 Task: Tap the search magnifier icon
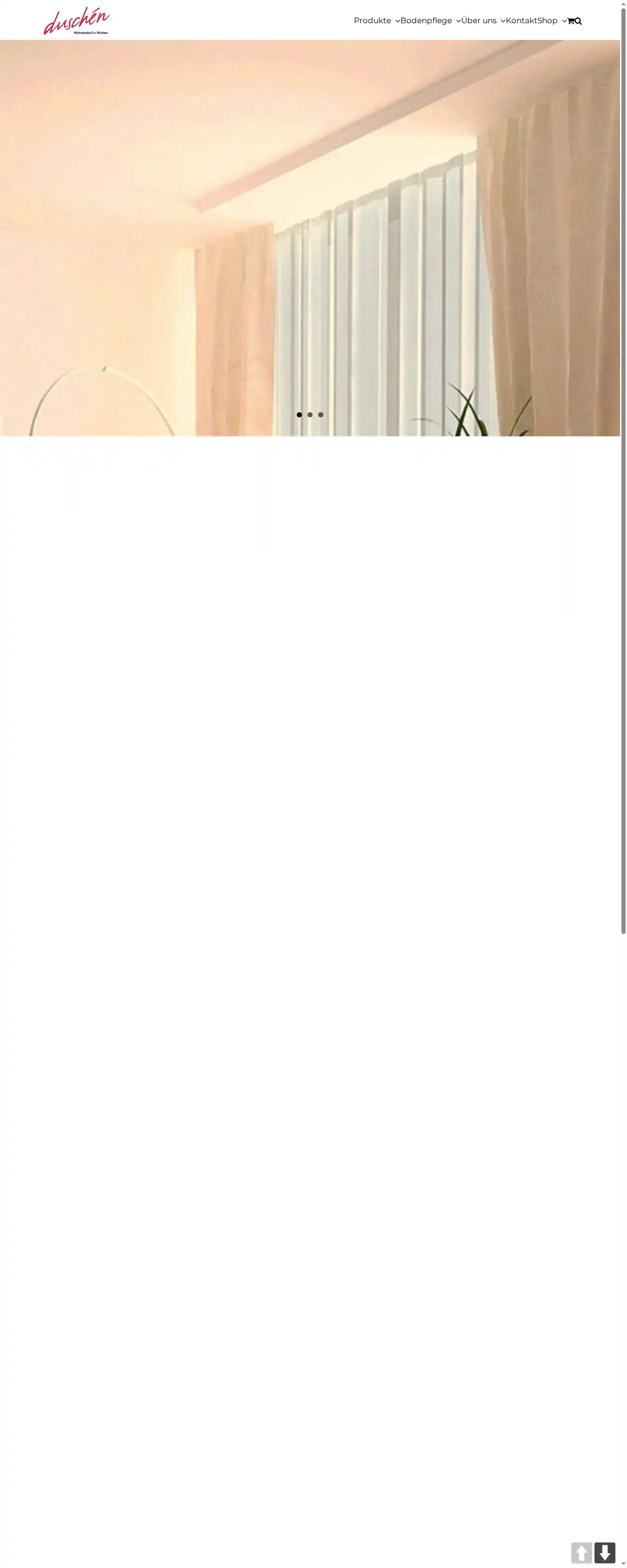tap(578, 21)
